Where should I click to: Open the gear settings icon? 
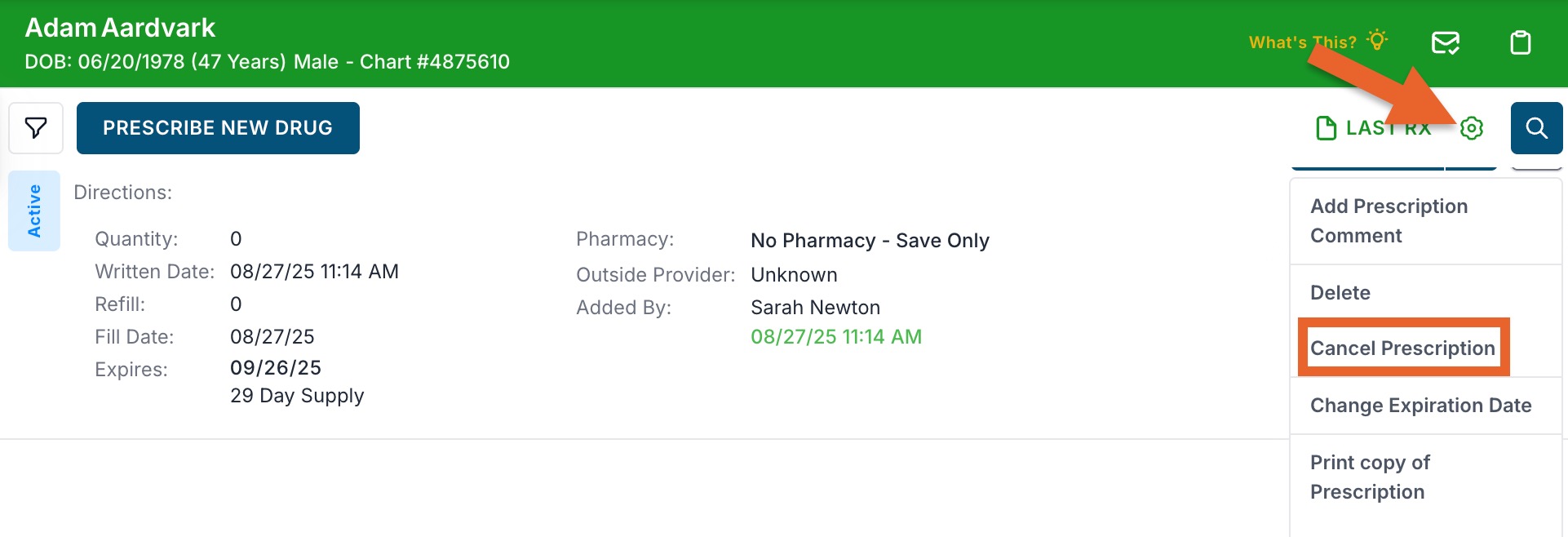click(x=1472, y=128)
